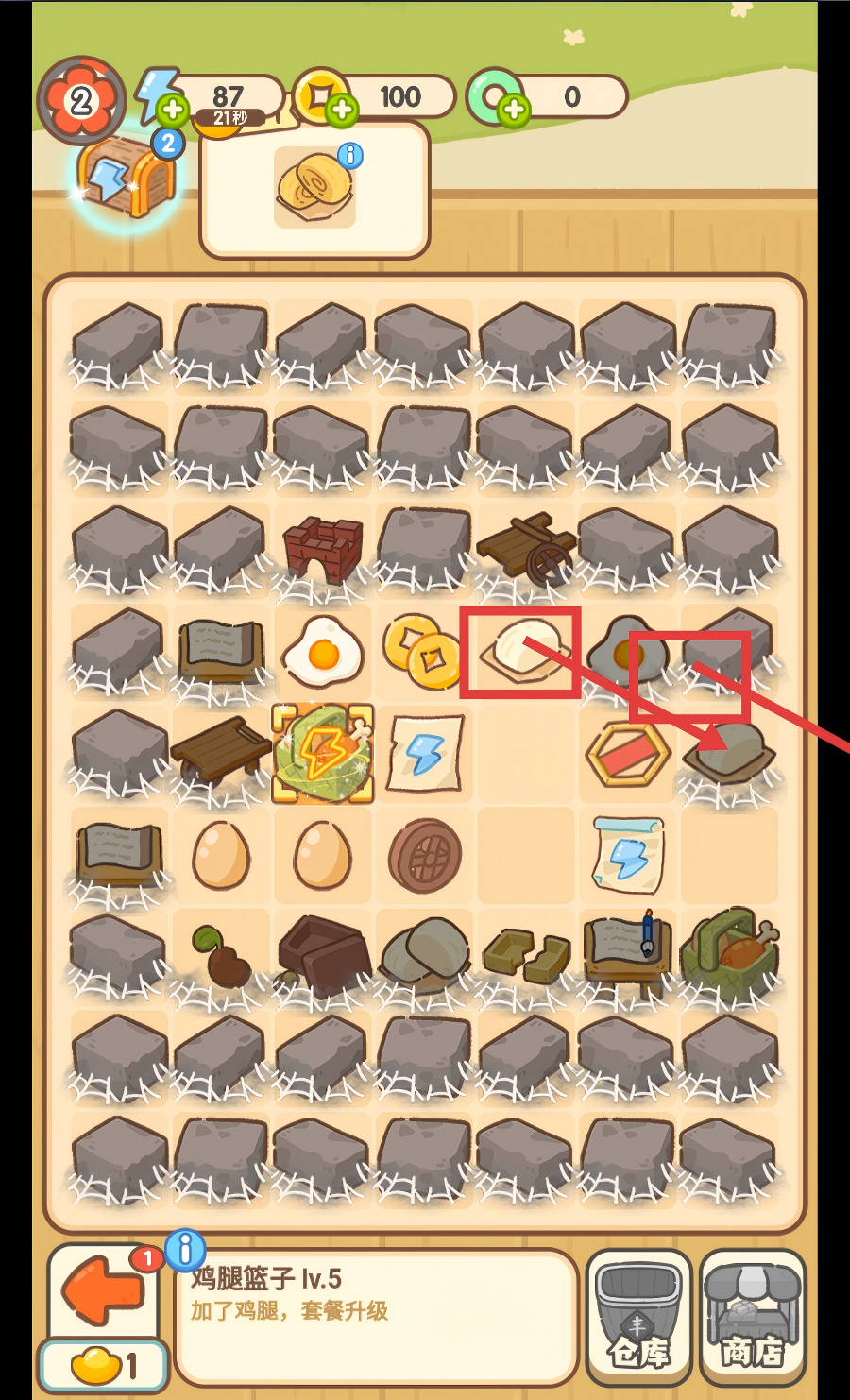Add energy with the lightning plus icon
The height and width of the screenshot is (1400, 850).
coord(172,111)
